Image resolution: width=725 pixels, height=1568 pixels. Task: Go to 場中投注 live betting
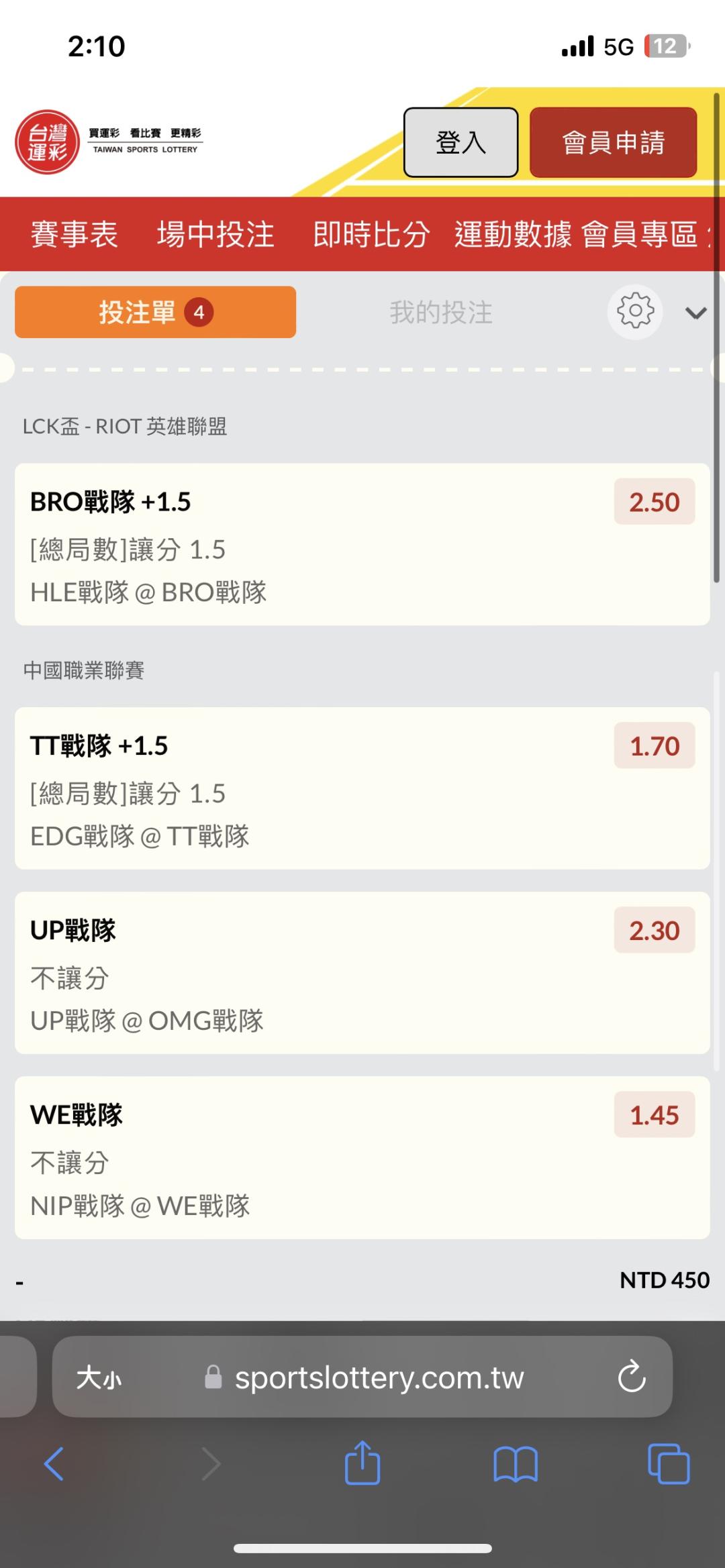coord(215,234)
